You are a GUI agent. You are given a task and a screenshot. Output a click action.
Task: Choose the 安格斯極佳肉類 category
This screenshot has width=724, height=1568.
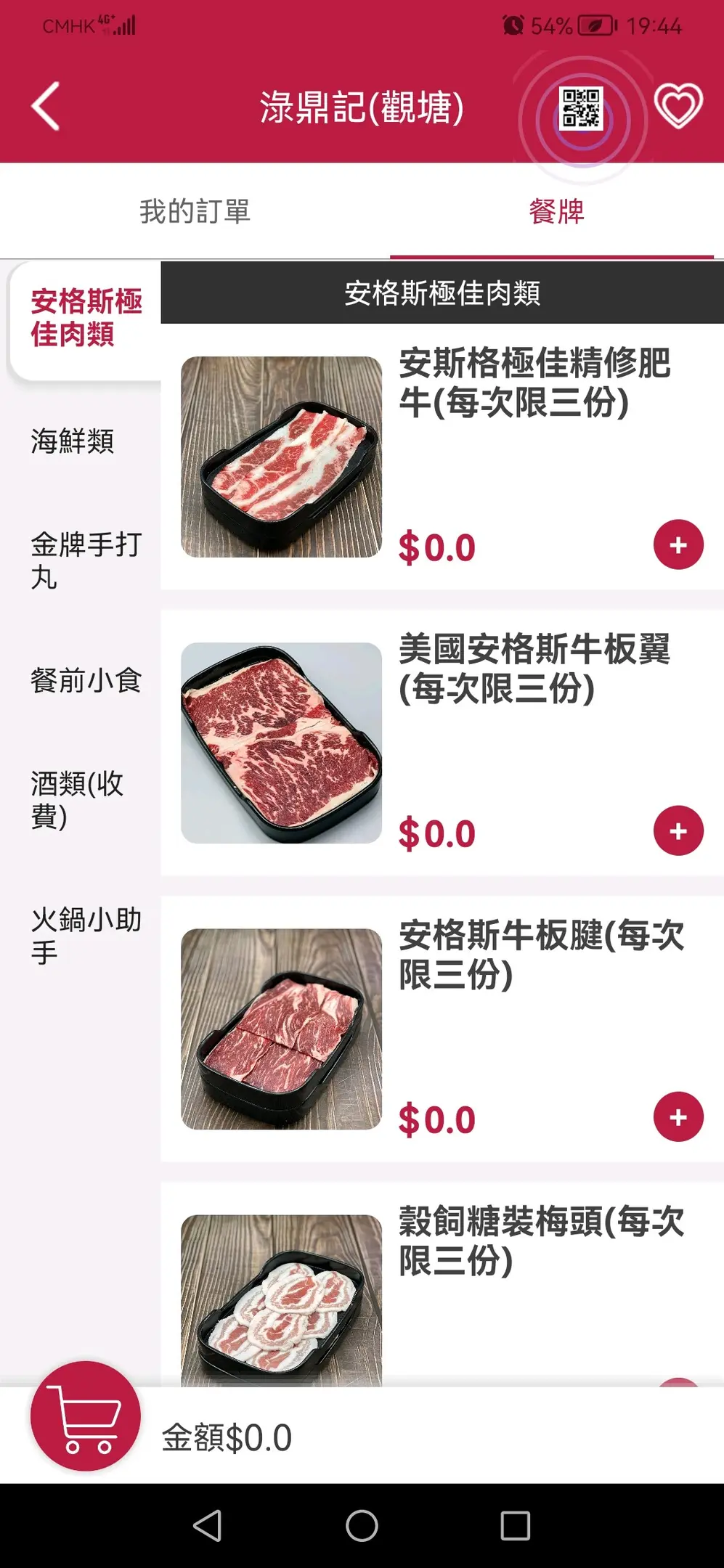tap(86, 318)
